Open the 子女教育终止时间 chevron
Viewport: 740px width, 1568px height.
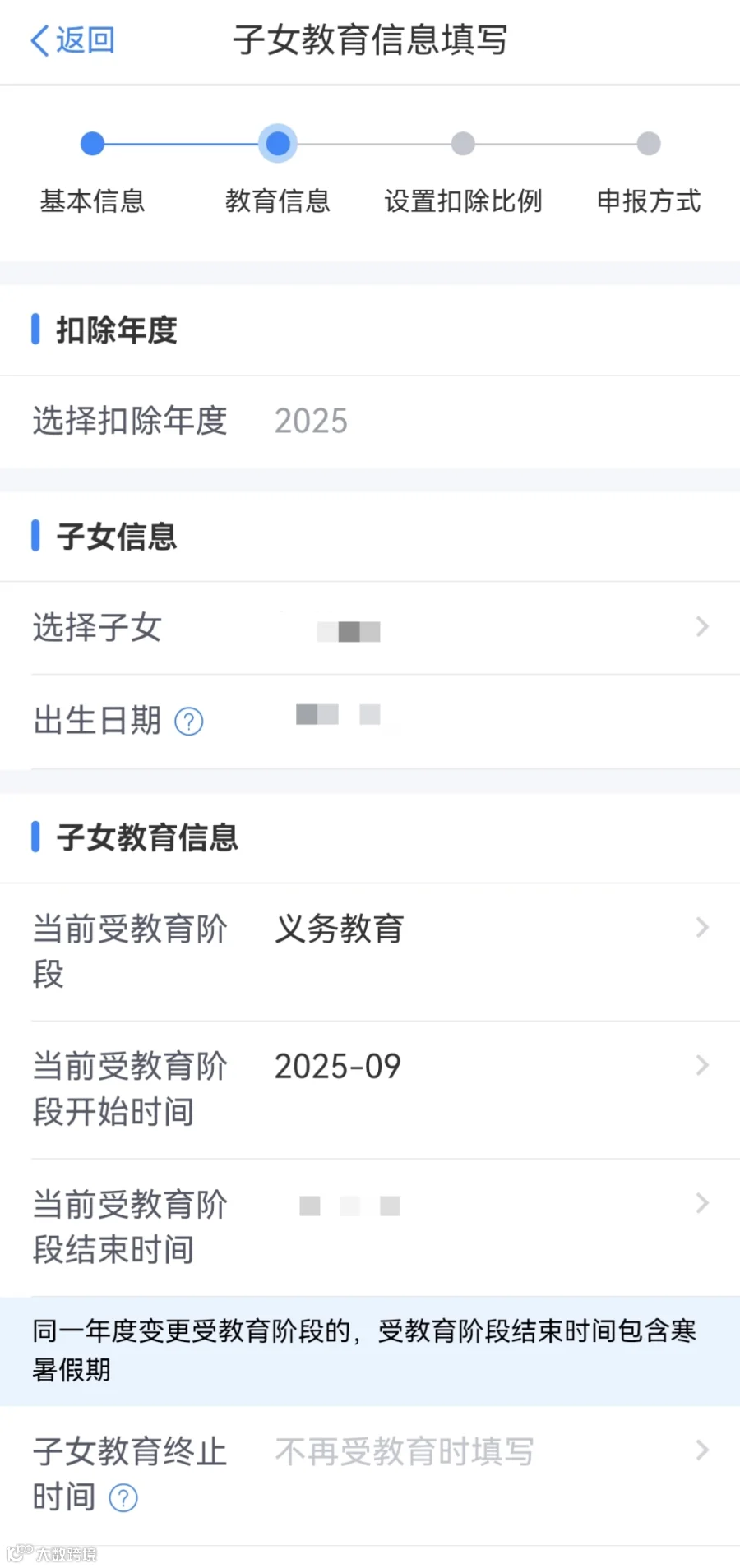click(x=701, y=1451)
